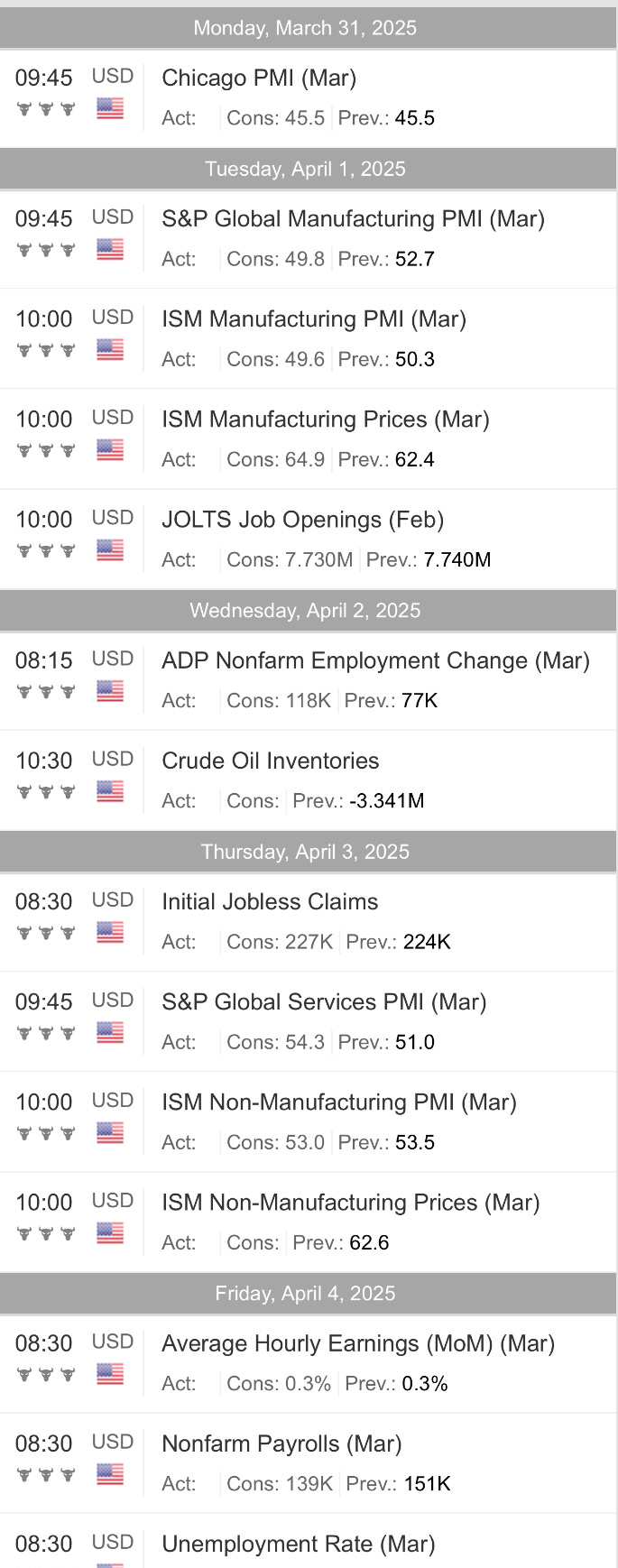The height and width of the screenshot is (1568, 618).
Task: Open ISM Non-Manufacturing Prices (Mar) event
Action: [350, 1202]
